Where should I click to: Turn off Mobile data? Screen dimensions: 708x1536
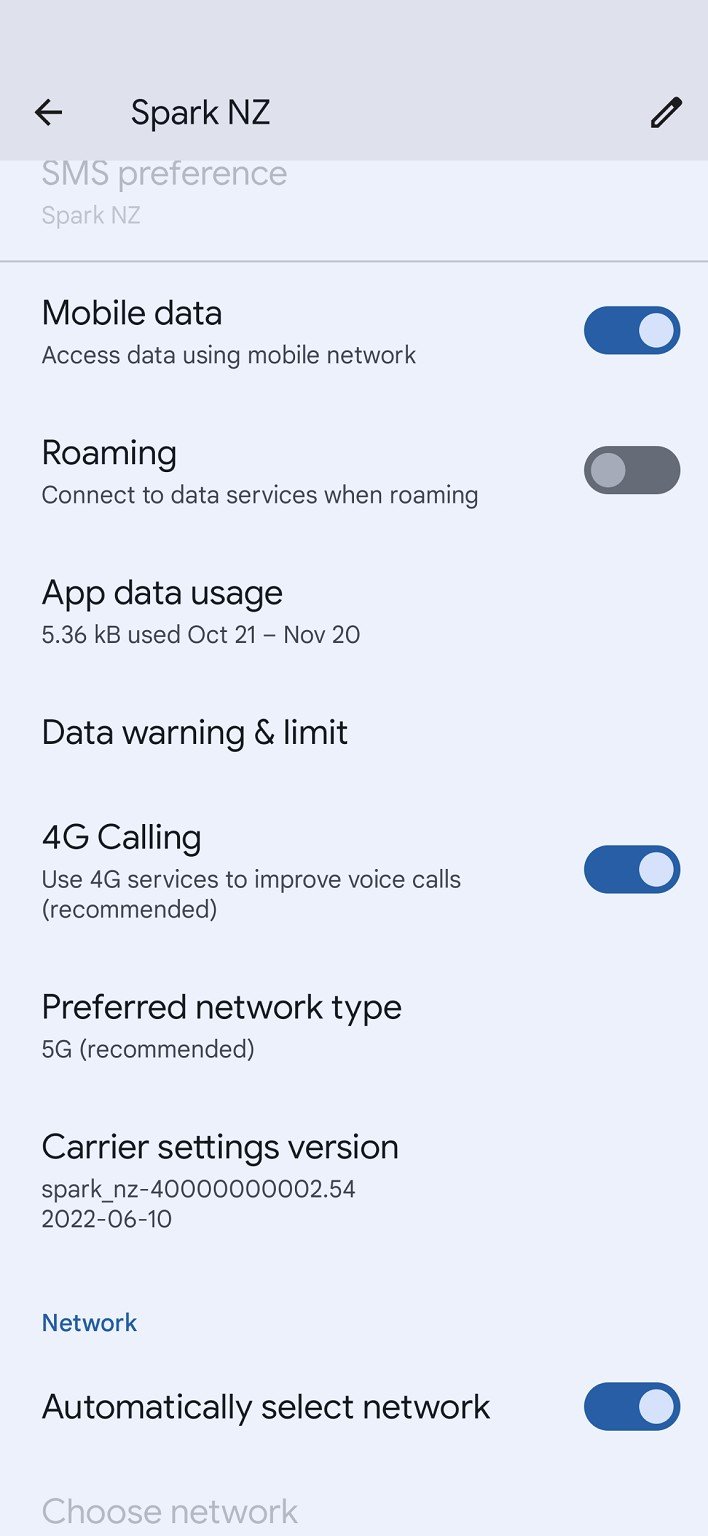[x=632, y=331]
